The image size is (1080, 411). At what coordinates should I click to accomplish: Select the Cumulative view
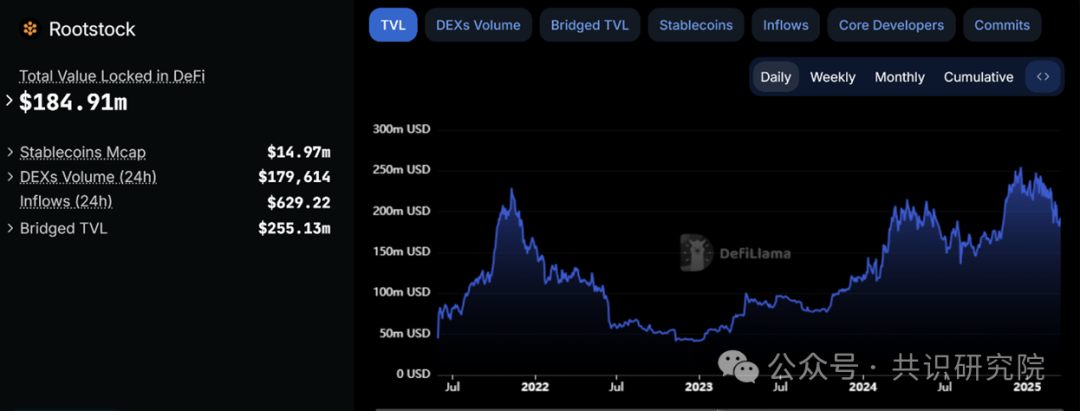point(978,77)
